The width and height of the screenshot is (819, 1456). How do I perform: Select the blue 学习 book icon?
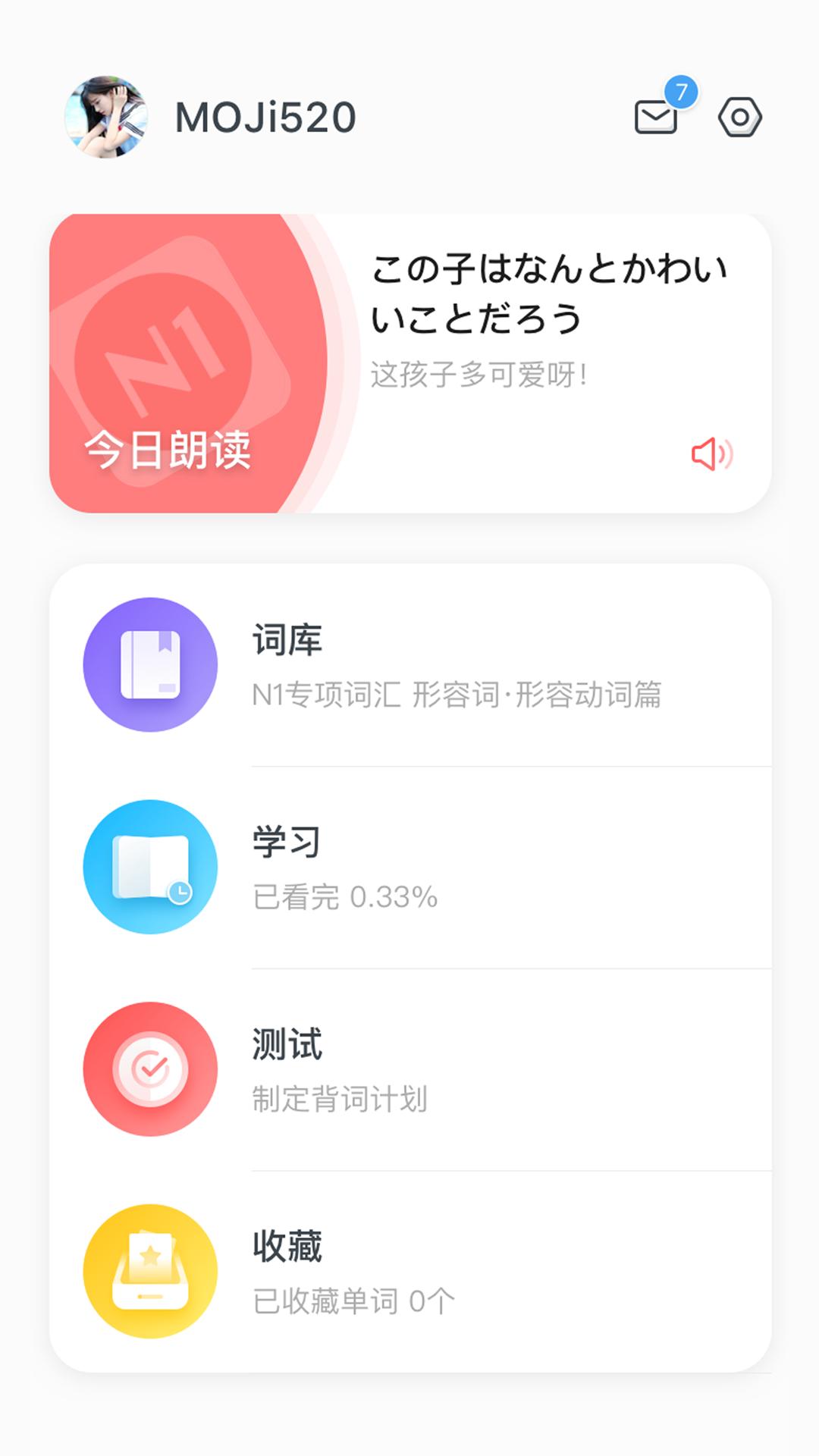[152, 866]
